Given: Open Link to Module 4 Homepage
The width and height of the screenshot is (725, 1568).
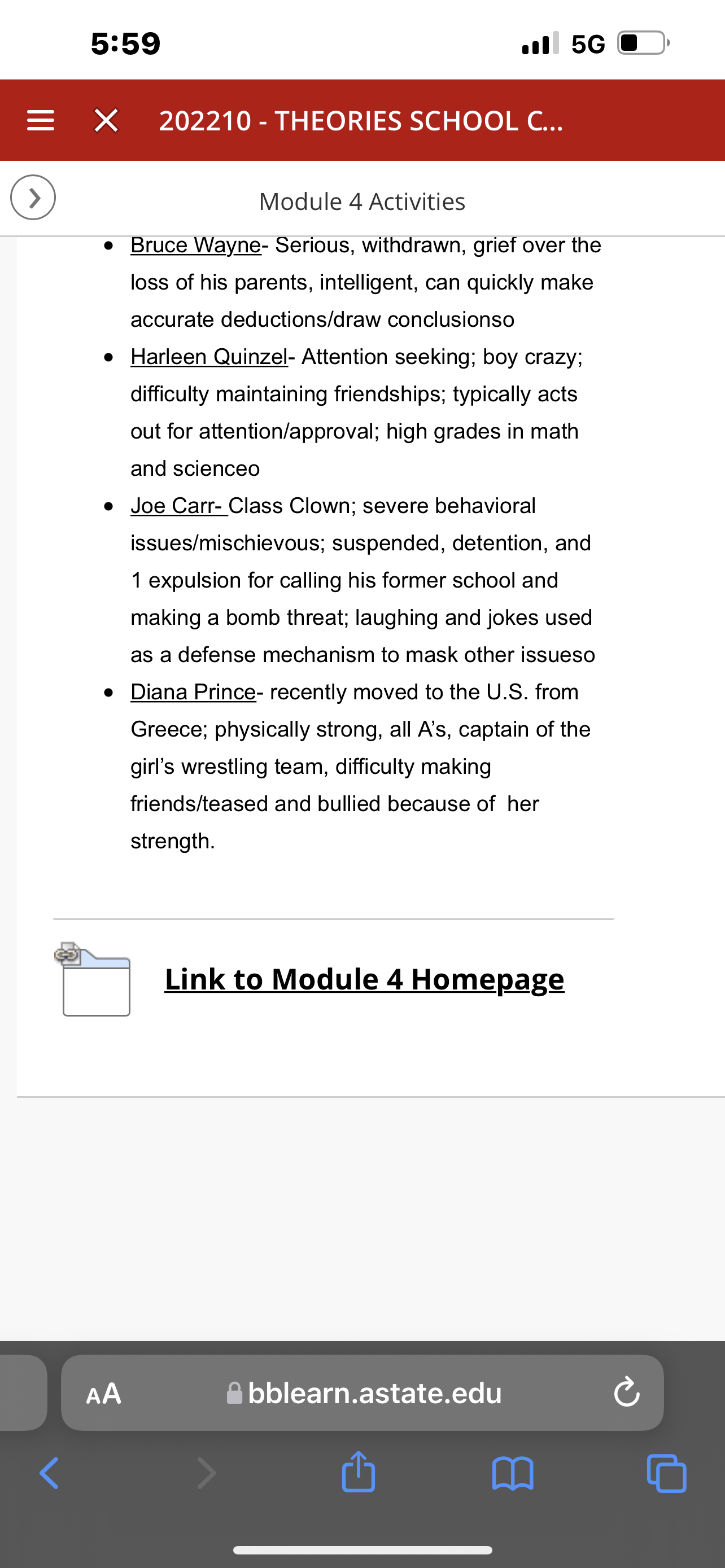Looking at the screenshot, I should pos(364,979).
